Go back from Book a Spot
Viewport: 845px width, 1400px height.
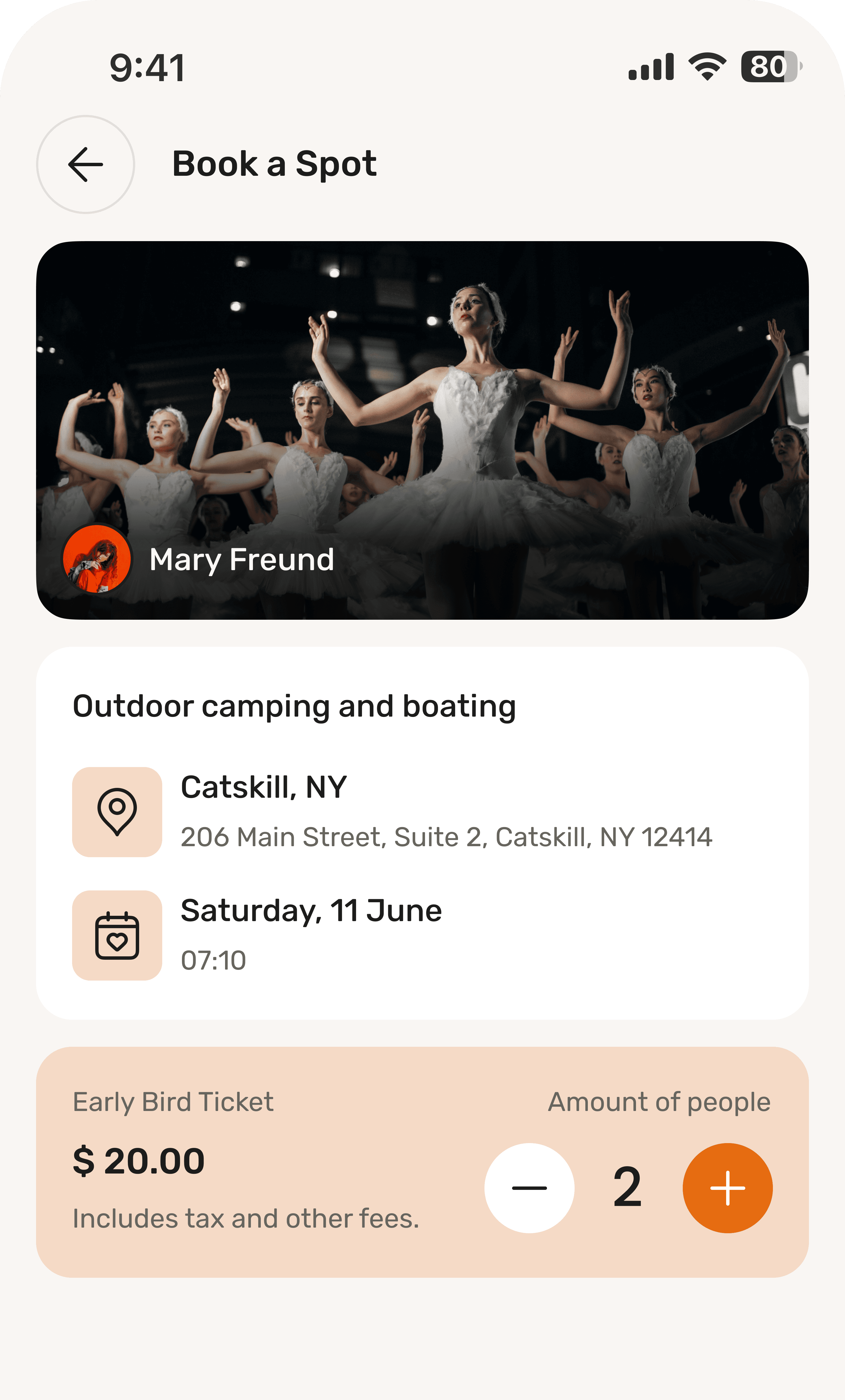click(85, 165)
